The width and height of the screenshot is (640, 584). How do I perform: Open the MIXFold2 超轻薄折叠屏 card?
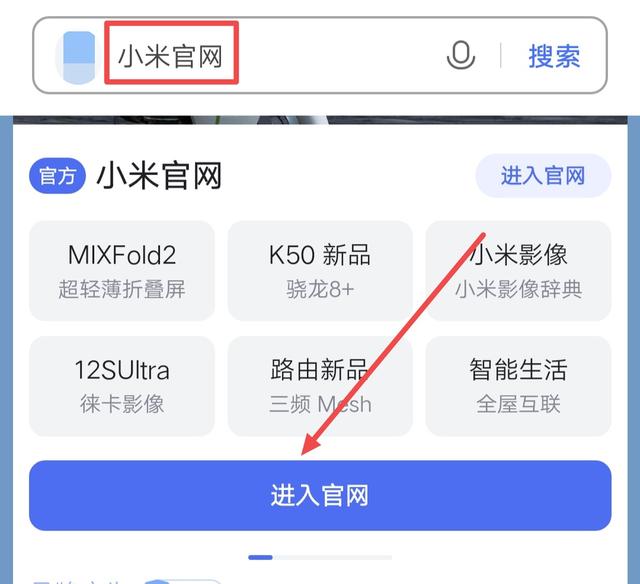pos(122,270)
